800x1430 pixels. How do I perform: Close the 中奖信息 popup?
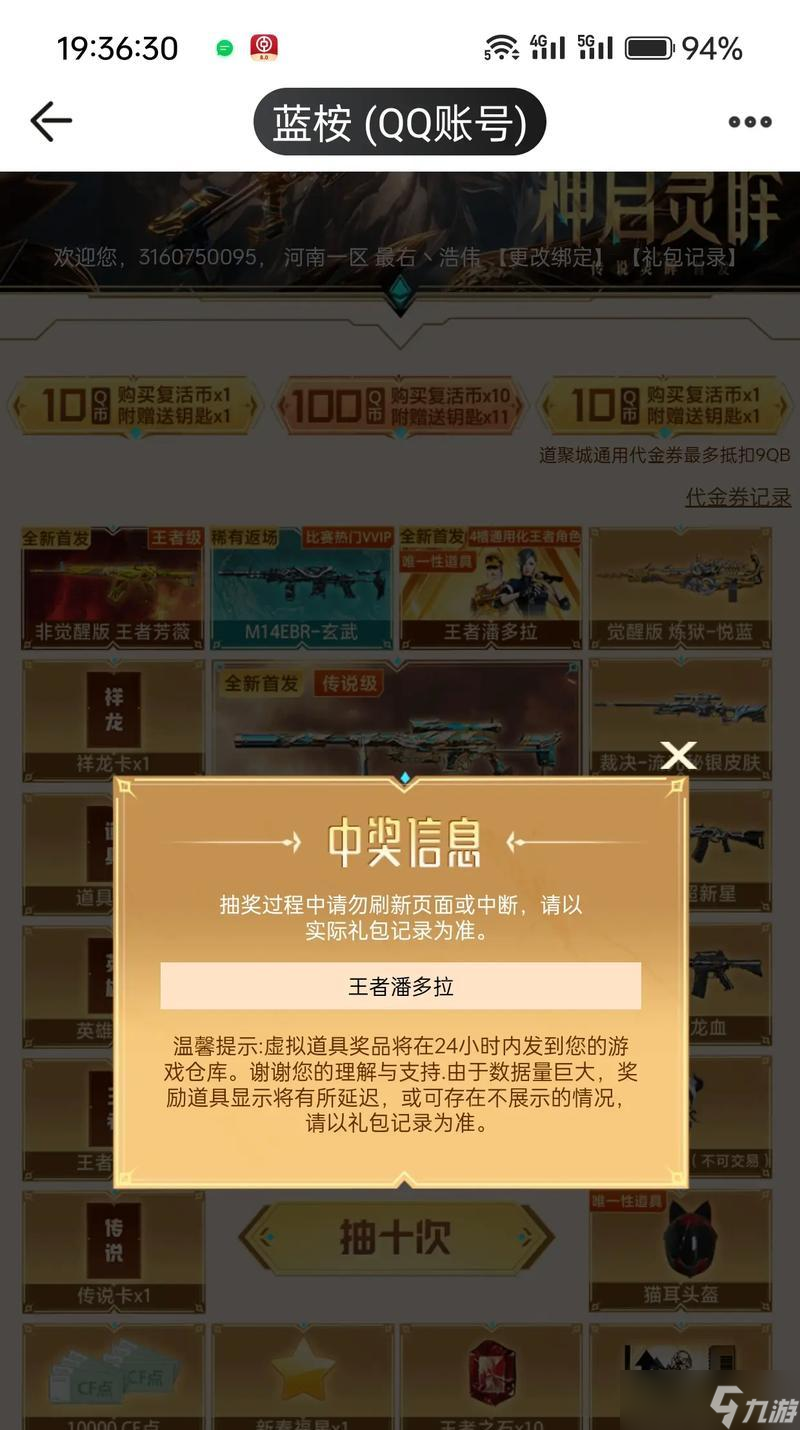678,755
